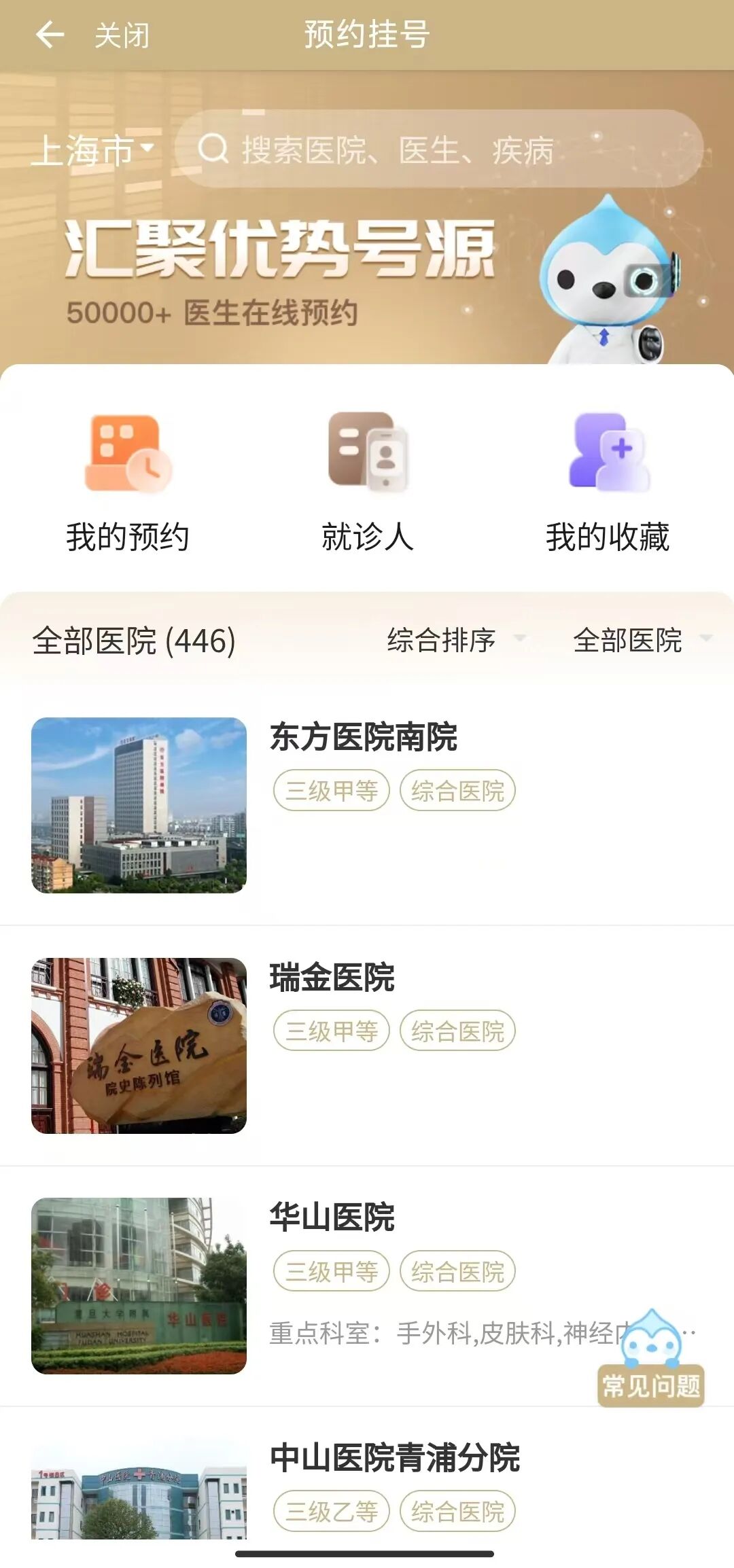Open 我的收藏 favorites
The width and height of the screenshot is (734, 1568).
(608, 483)
